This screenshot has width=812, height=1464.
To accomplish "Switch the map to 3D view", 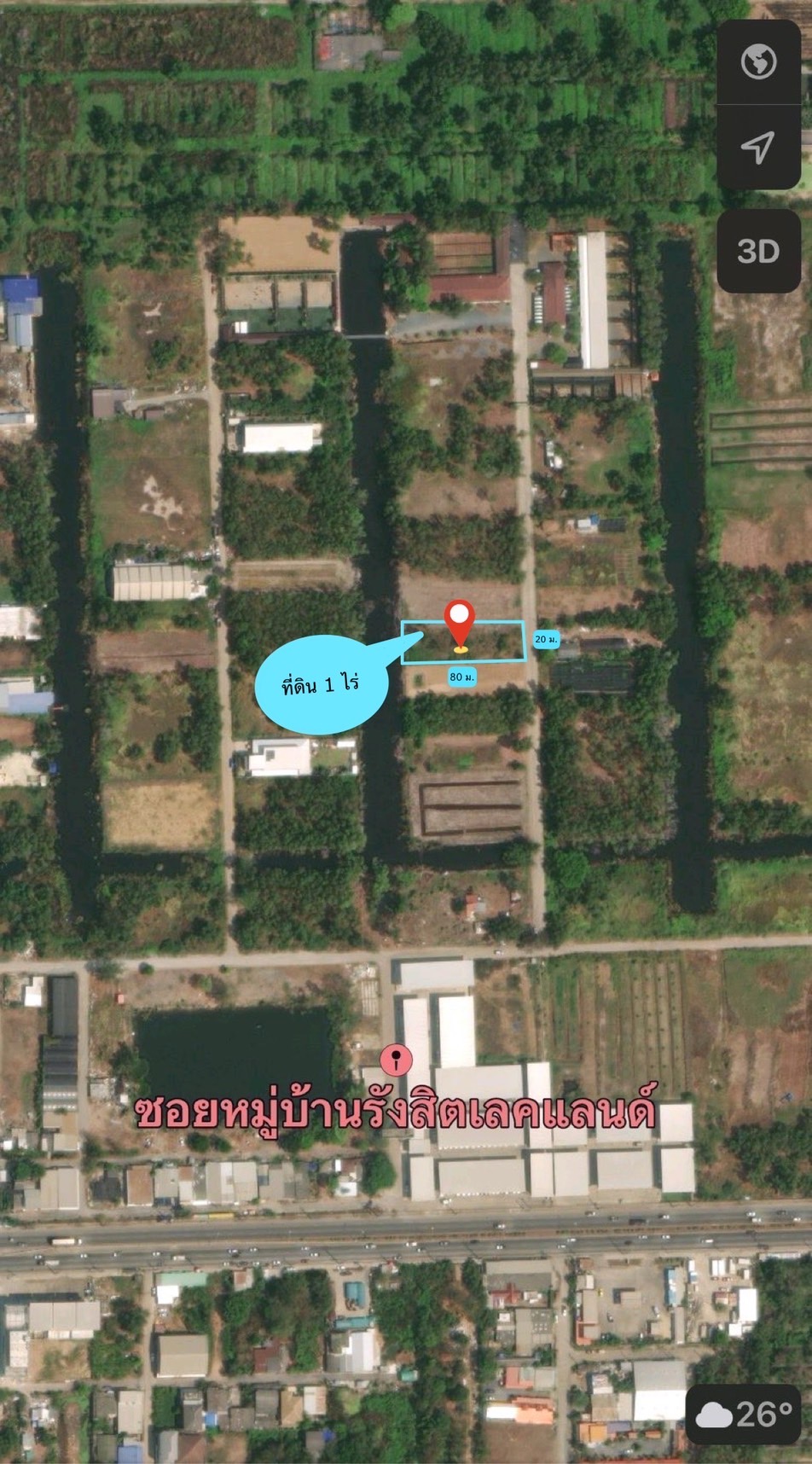I will [758, 251].
